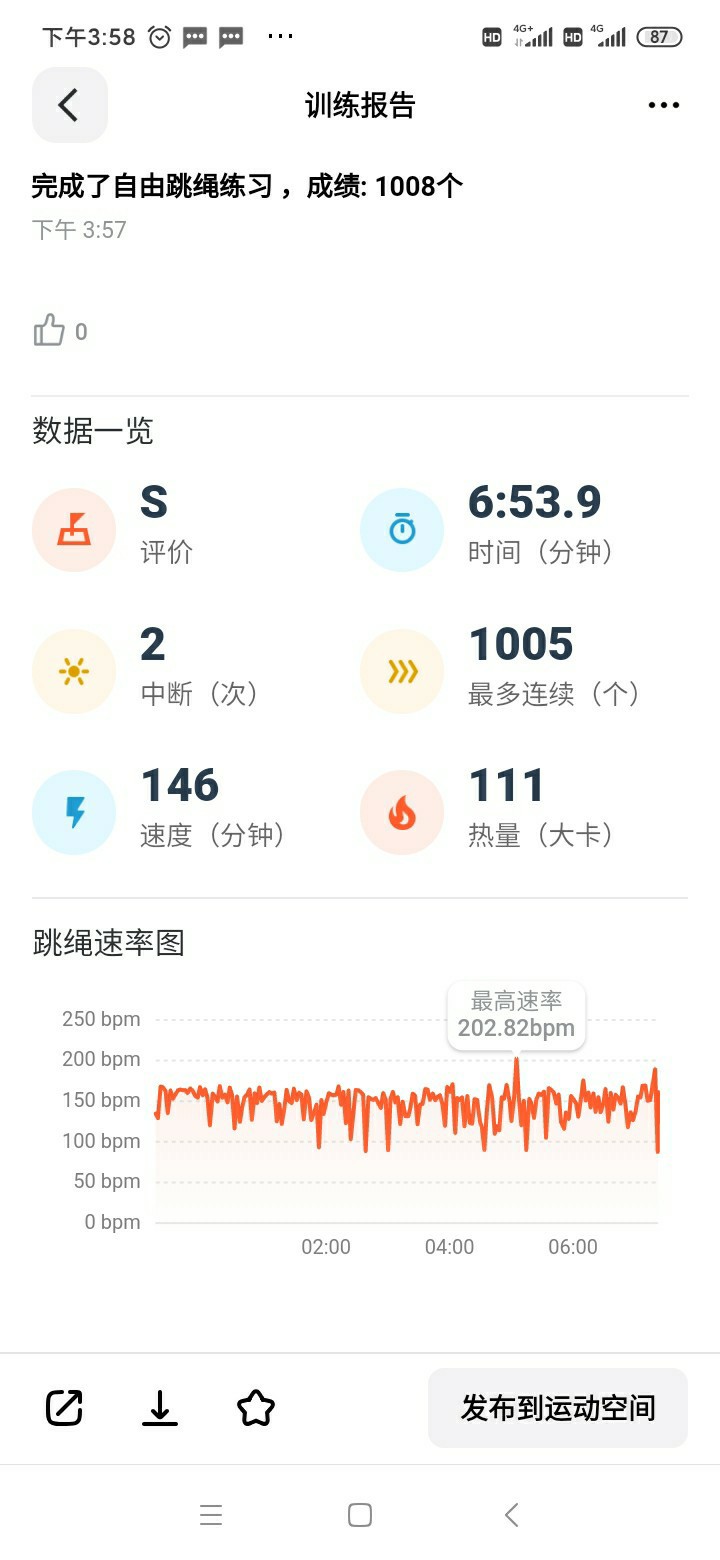Image resolution: width=720 pixels, height=1560 pixels.
Task: Go to the system home screen
Action: (x=360, y=1515)
